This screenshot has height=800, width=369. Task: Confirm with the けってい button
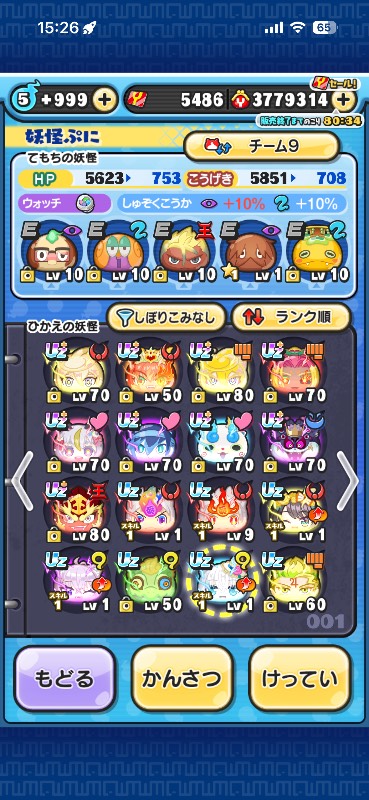(300, 679)
